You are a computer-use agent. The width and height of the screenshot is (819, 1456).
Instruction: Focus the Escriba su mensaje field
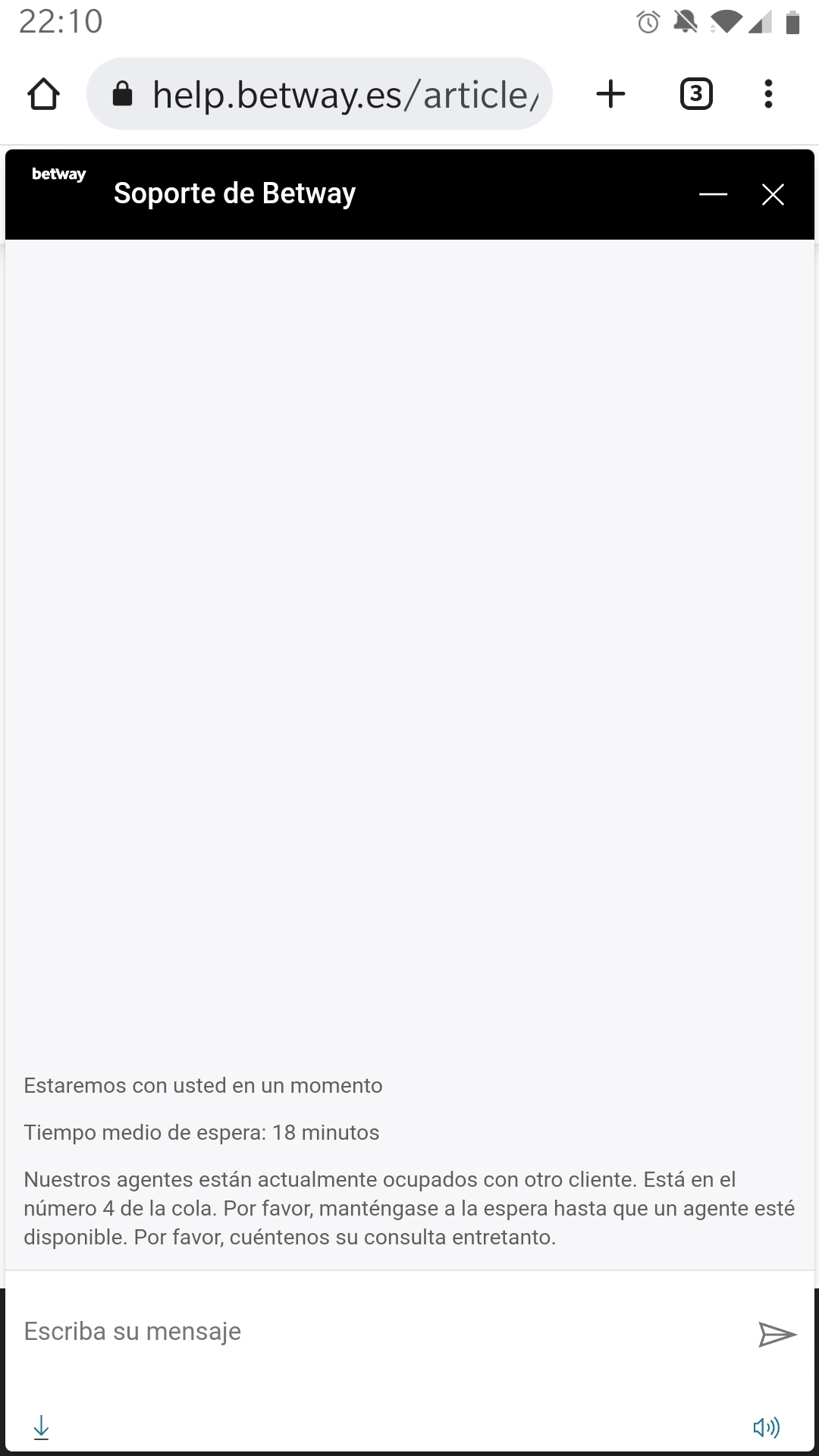pyautogui.click(x=379, y=1332)
